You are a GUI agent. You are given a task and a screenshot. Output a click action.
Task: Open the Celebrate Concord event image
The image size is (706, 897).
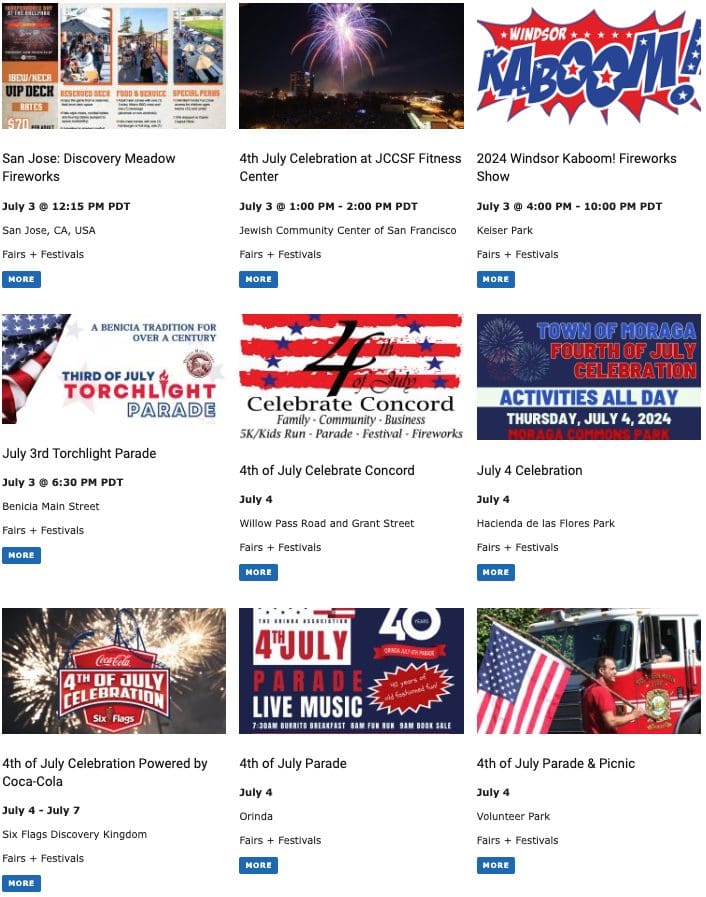(351, 377)
